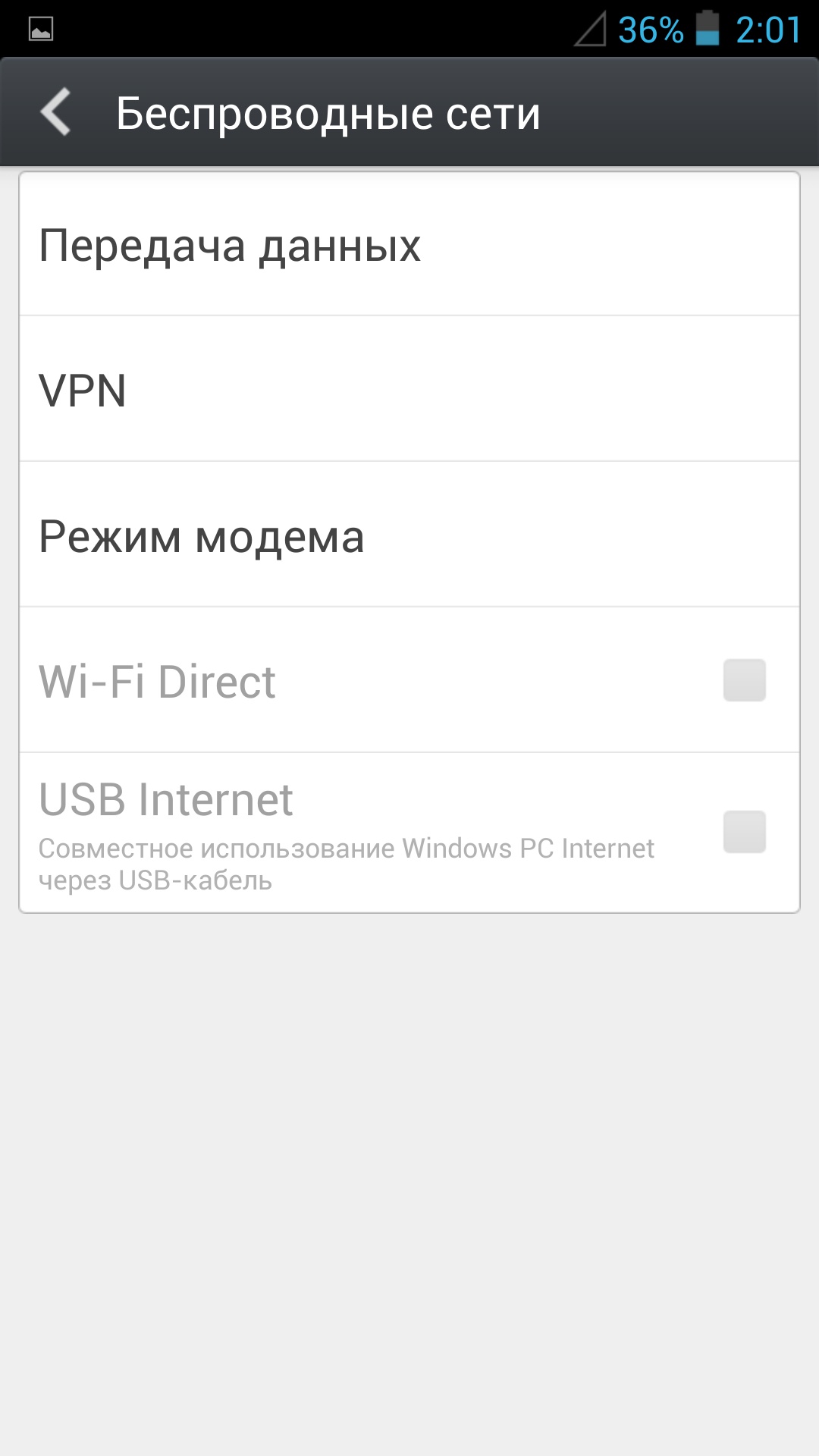Open Режим модема settings

click(x=409, y=535)
